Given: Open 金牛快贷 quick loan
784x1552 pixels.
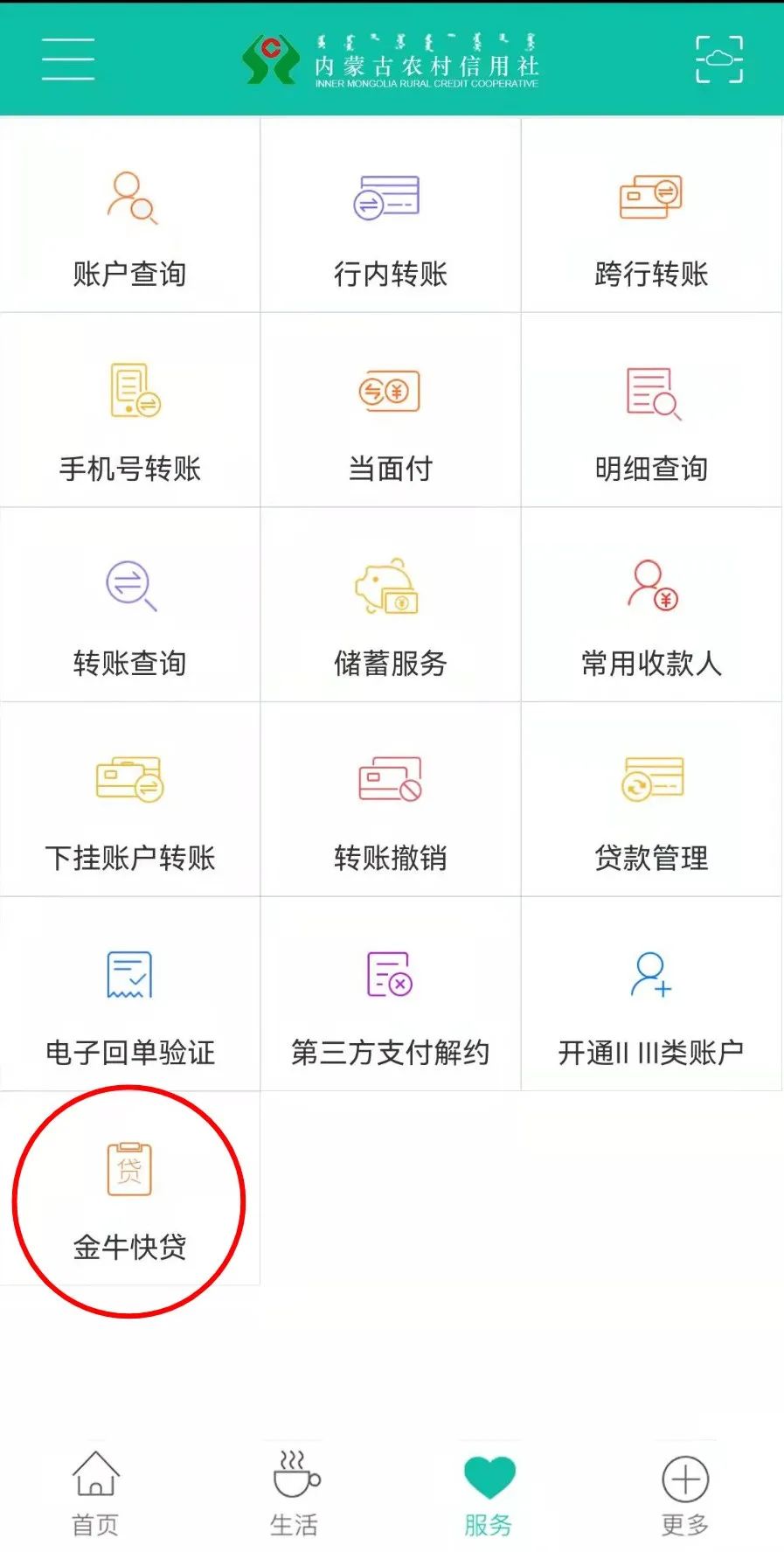Looking at the screenshot, I should (130, 1189).
